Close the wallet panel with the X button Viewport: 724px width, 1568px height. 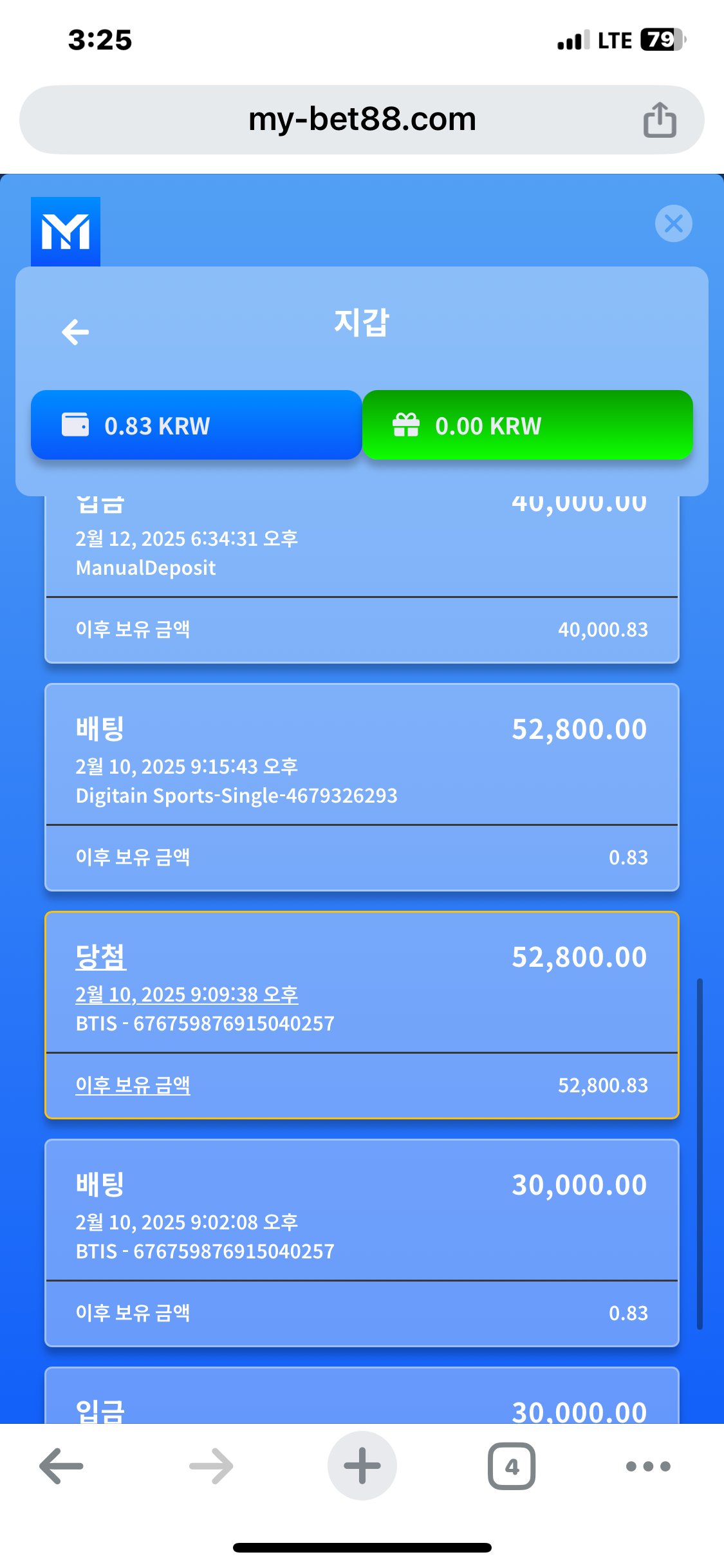click(x=673, y=223)
